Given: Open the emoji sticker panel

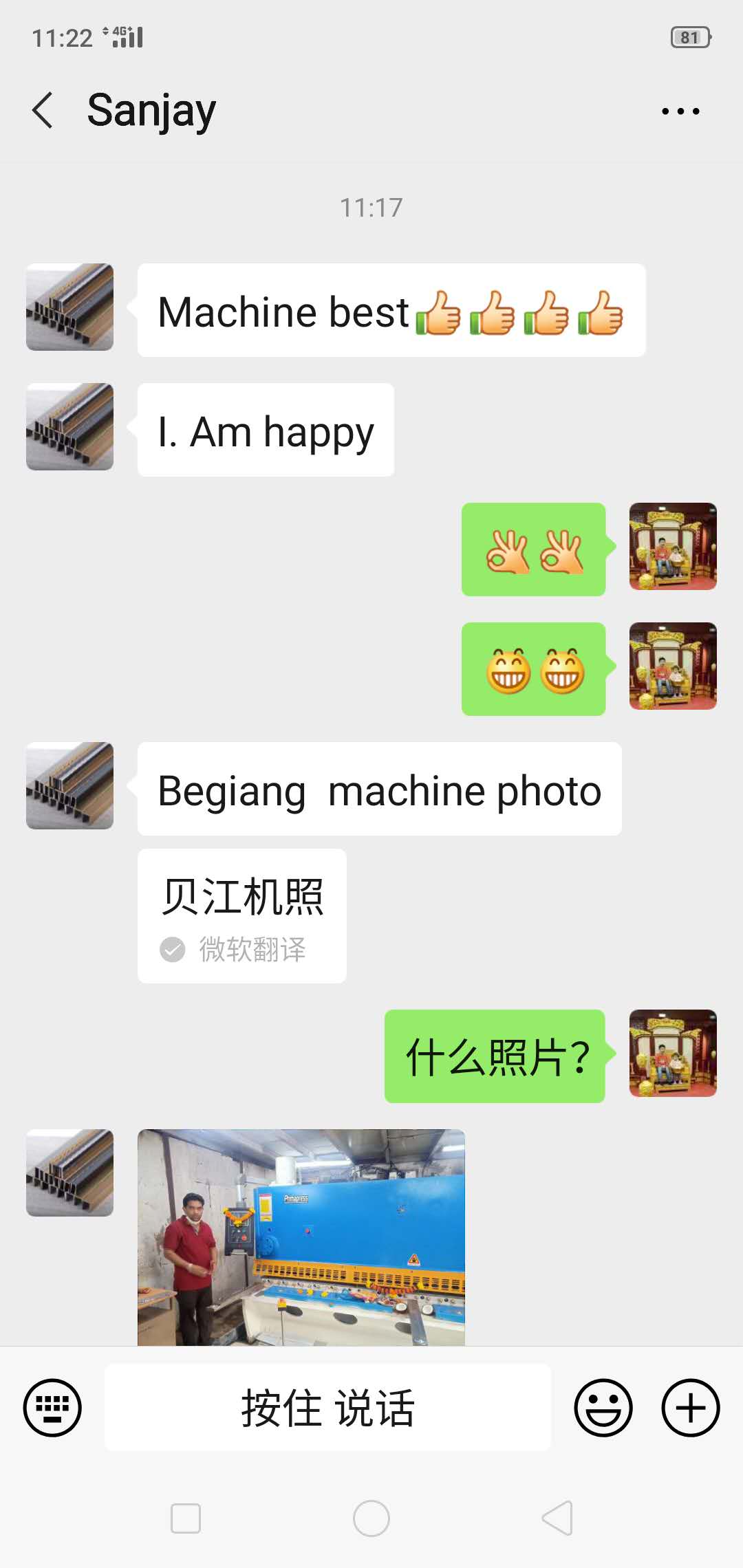Looking at the screenshot, I should (x=603, y=1407).
